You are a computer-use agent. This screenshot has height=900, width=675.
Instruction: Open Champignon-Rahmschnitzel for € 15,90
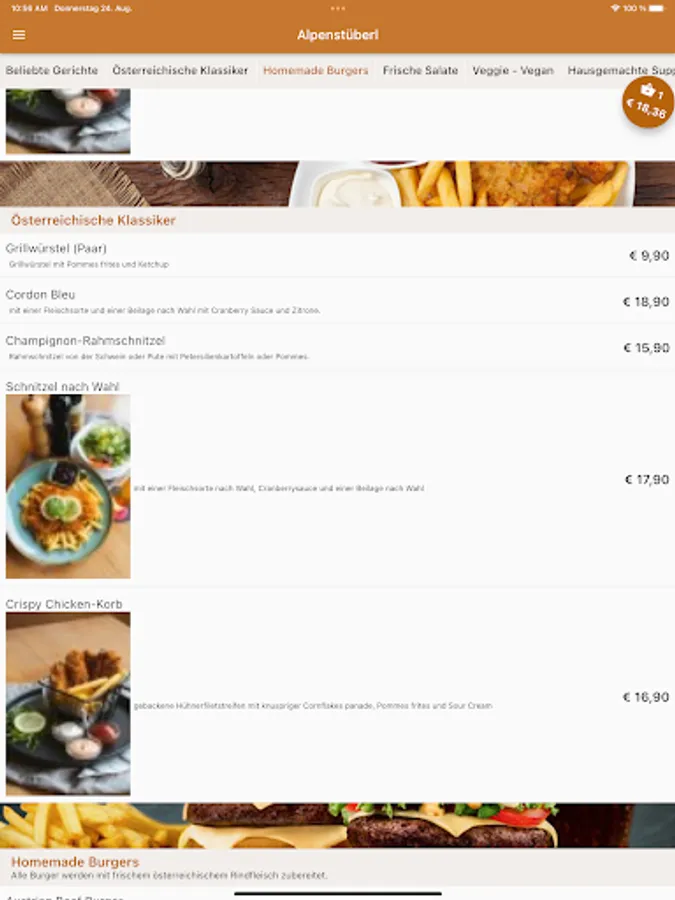[338, 347]
